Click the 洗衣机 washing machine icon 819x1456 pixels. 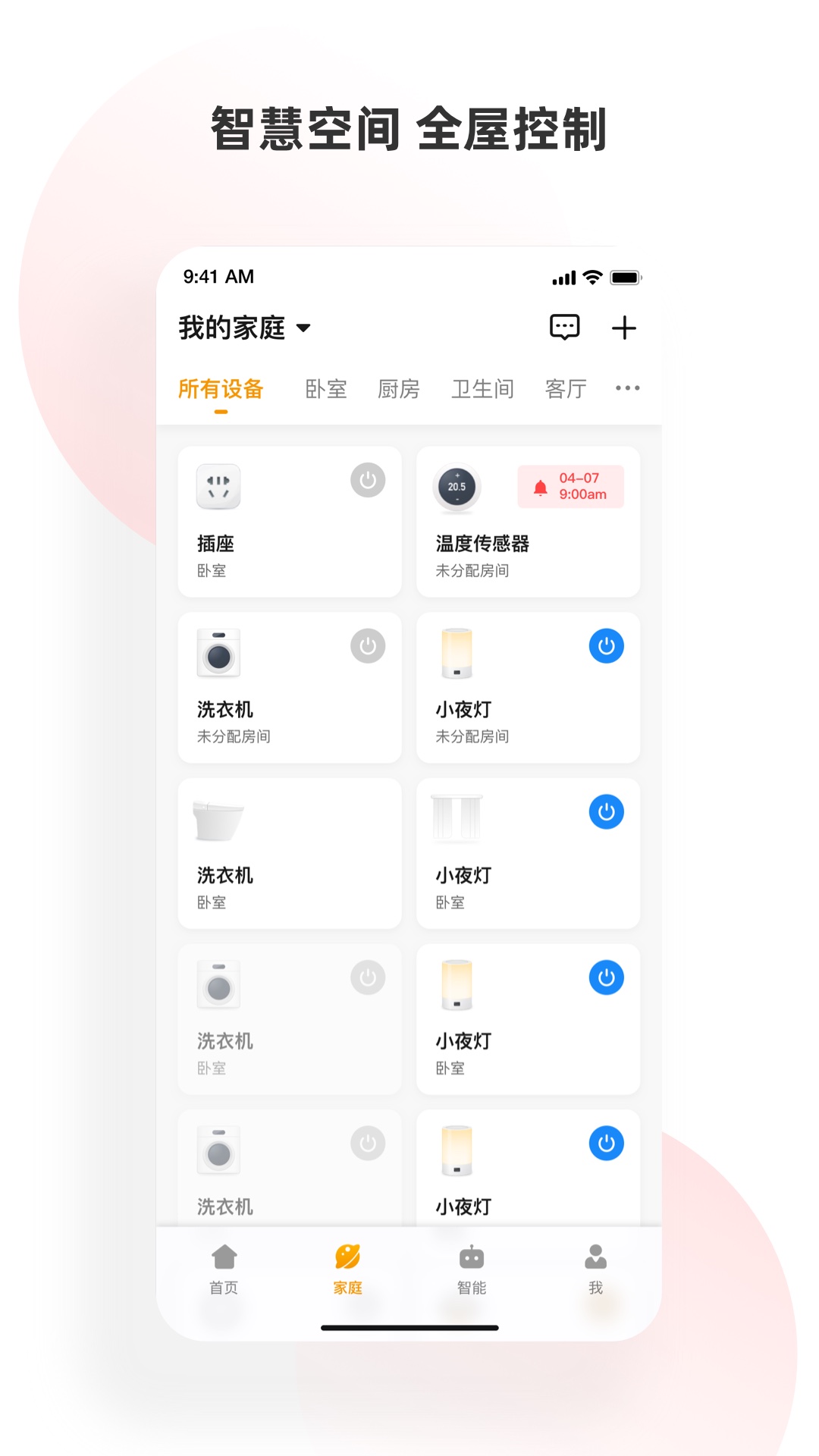(219, 653)
